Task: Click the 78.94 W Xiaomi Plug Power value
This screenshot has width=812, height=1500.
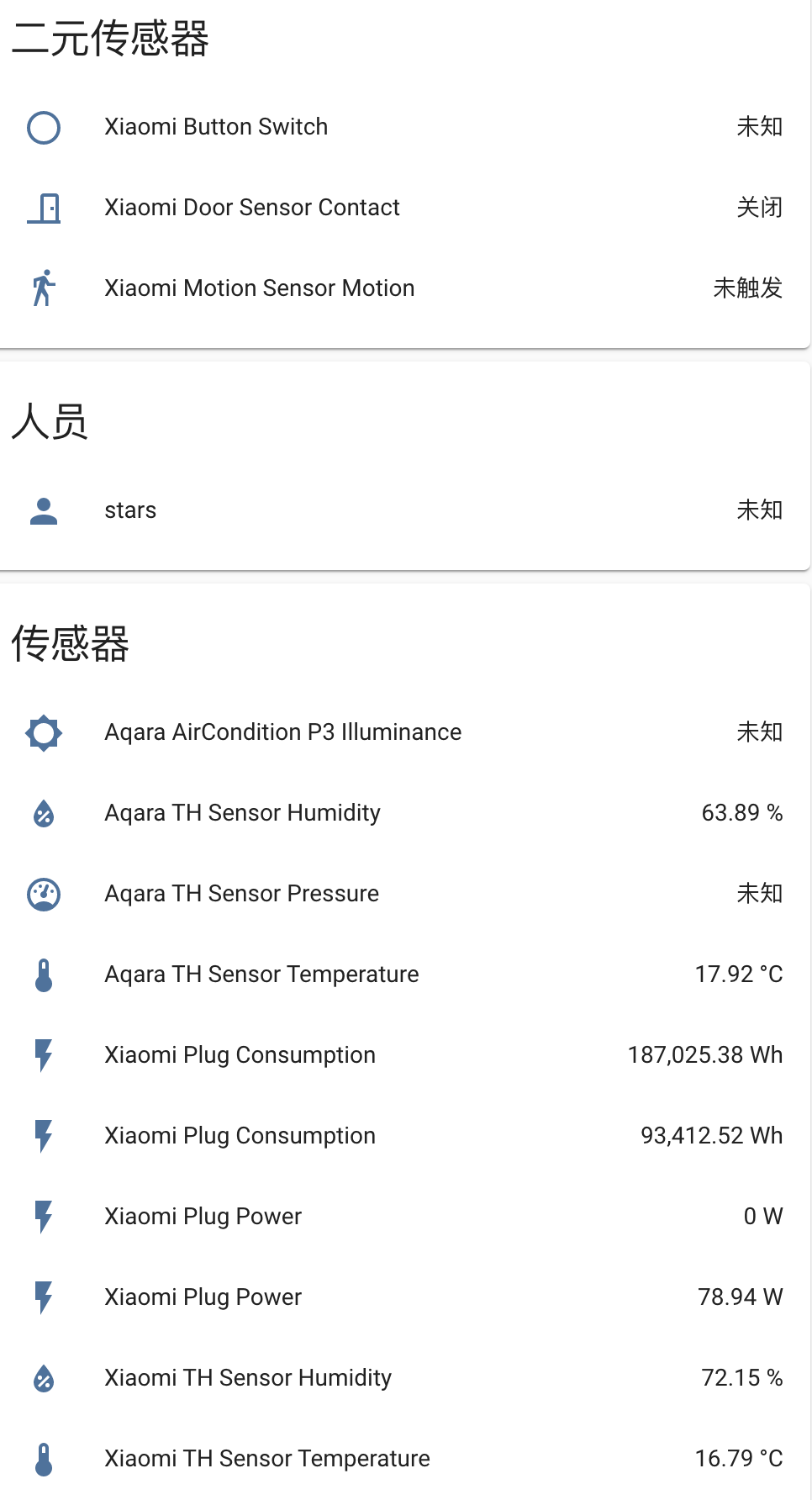Action: pyautogui.click(x=740, y=1297)
